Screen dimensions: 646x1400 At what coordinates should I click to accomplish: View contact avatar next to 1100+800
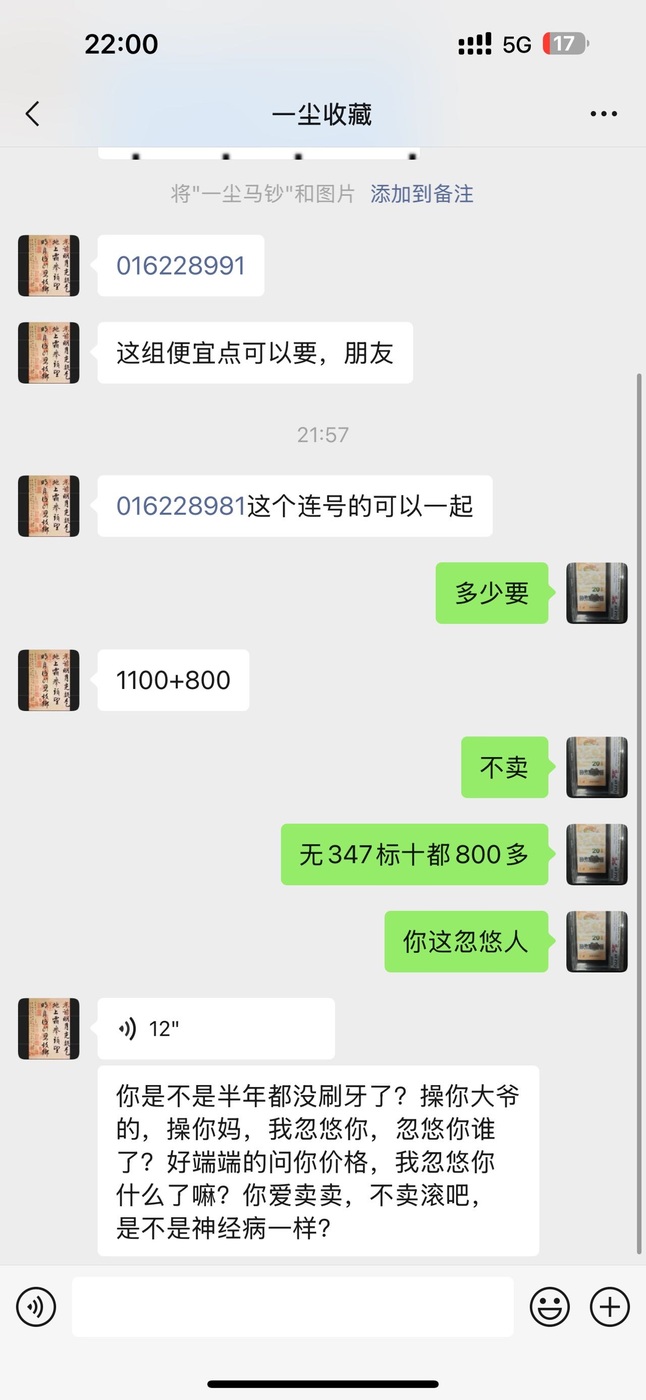point(48,680)
